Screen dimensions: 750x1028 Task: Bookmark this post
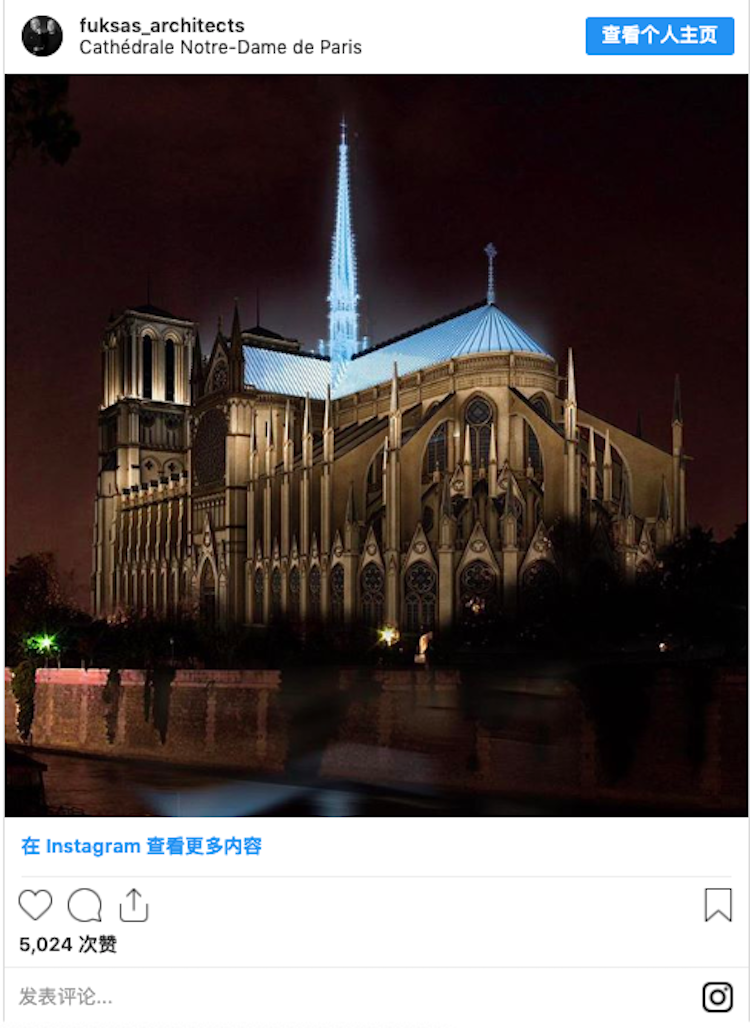pyautogui.click(x=717, y=905)
